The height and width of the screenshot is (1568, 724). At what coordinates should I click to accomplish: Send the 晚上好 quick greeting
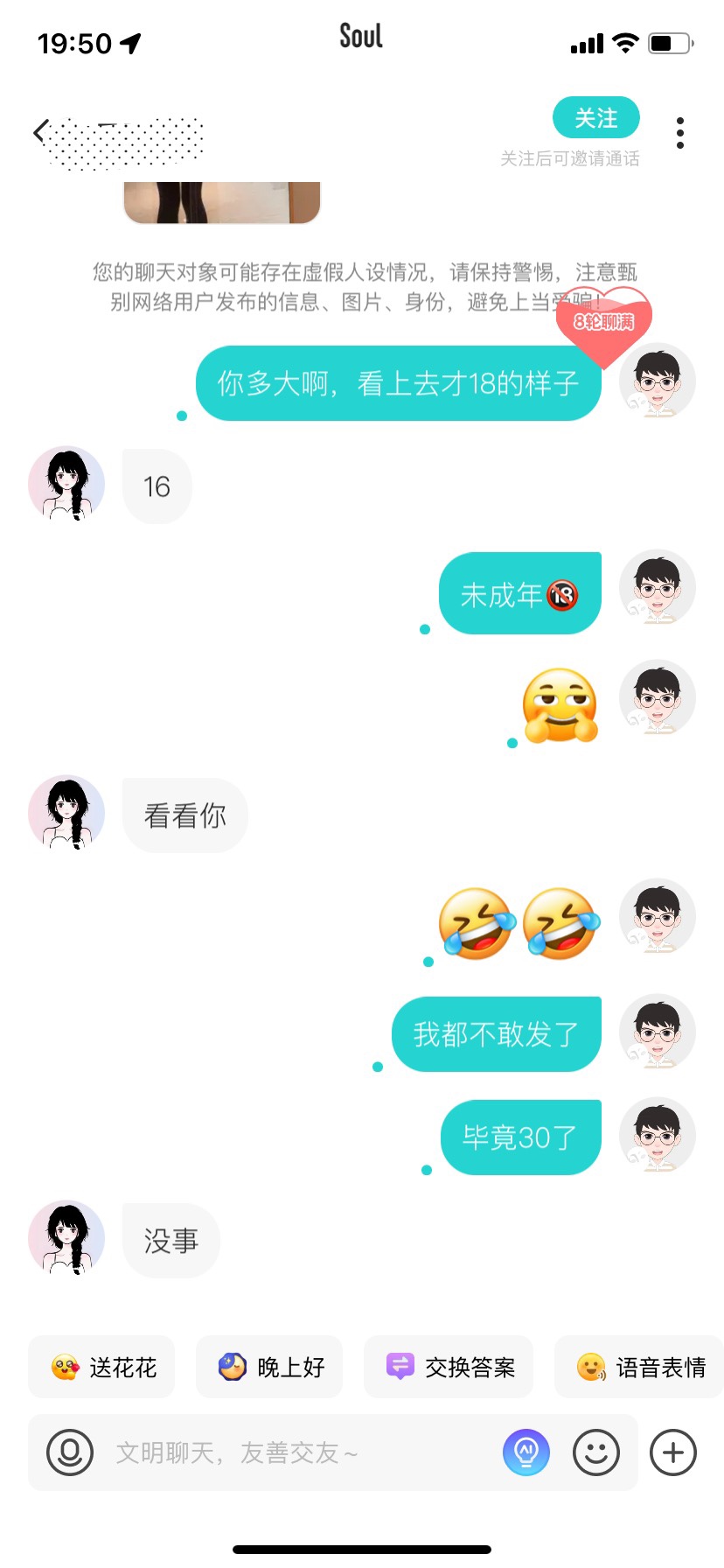(x=269, y=1367)
